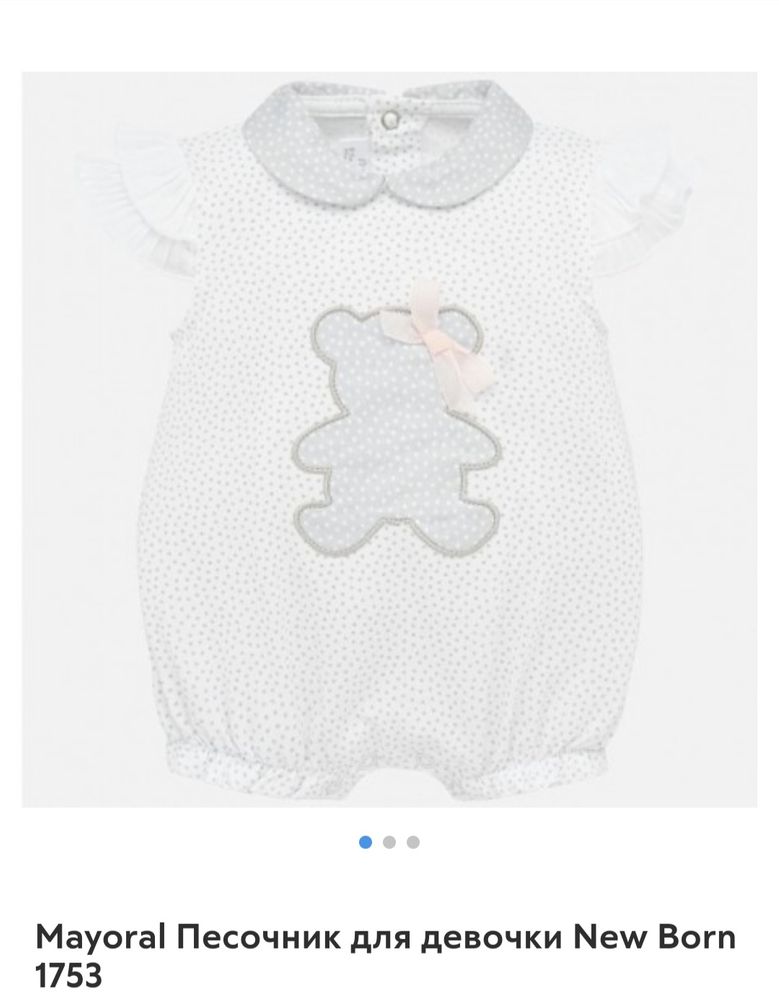Viewport: 779px width, 1000px height.
Task: Jump to the second photo indicator dot
Action: [390, 842]
